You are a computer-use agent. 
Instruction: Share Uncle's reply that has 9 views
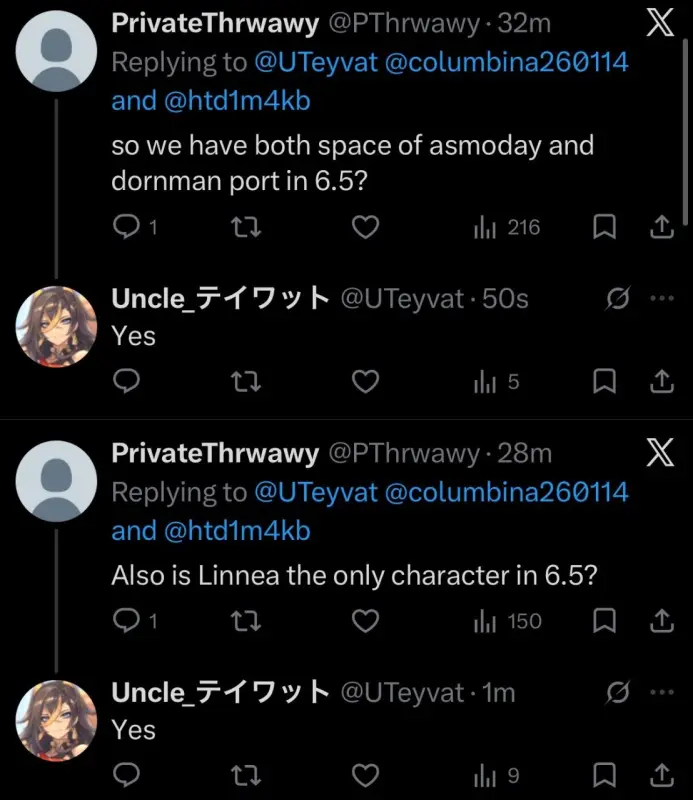[661, 774]
